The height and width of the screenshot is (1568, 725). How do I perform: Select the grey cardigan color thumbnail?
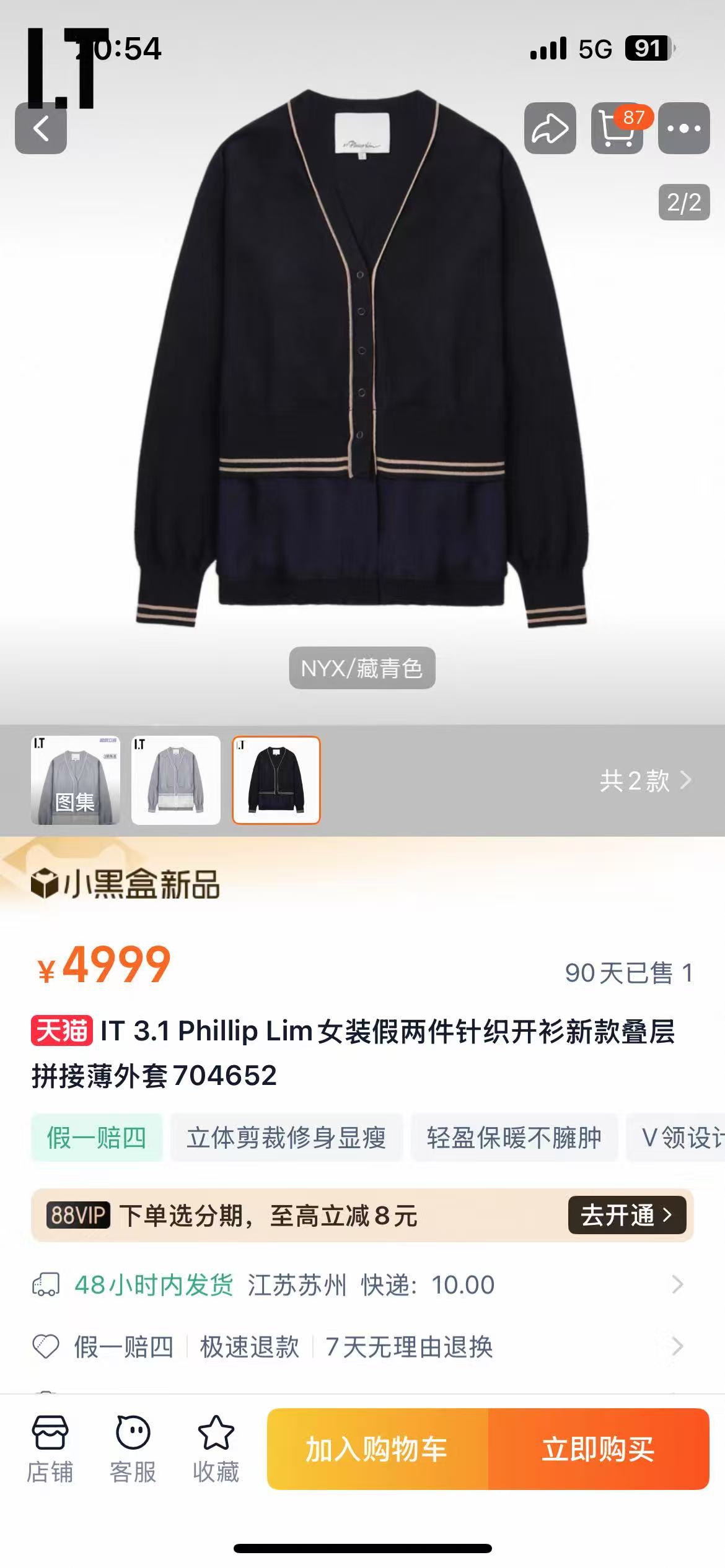pyautogui.click(x=176, y=780)
